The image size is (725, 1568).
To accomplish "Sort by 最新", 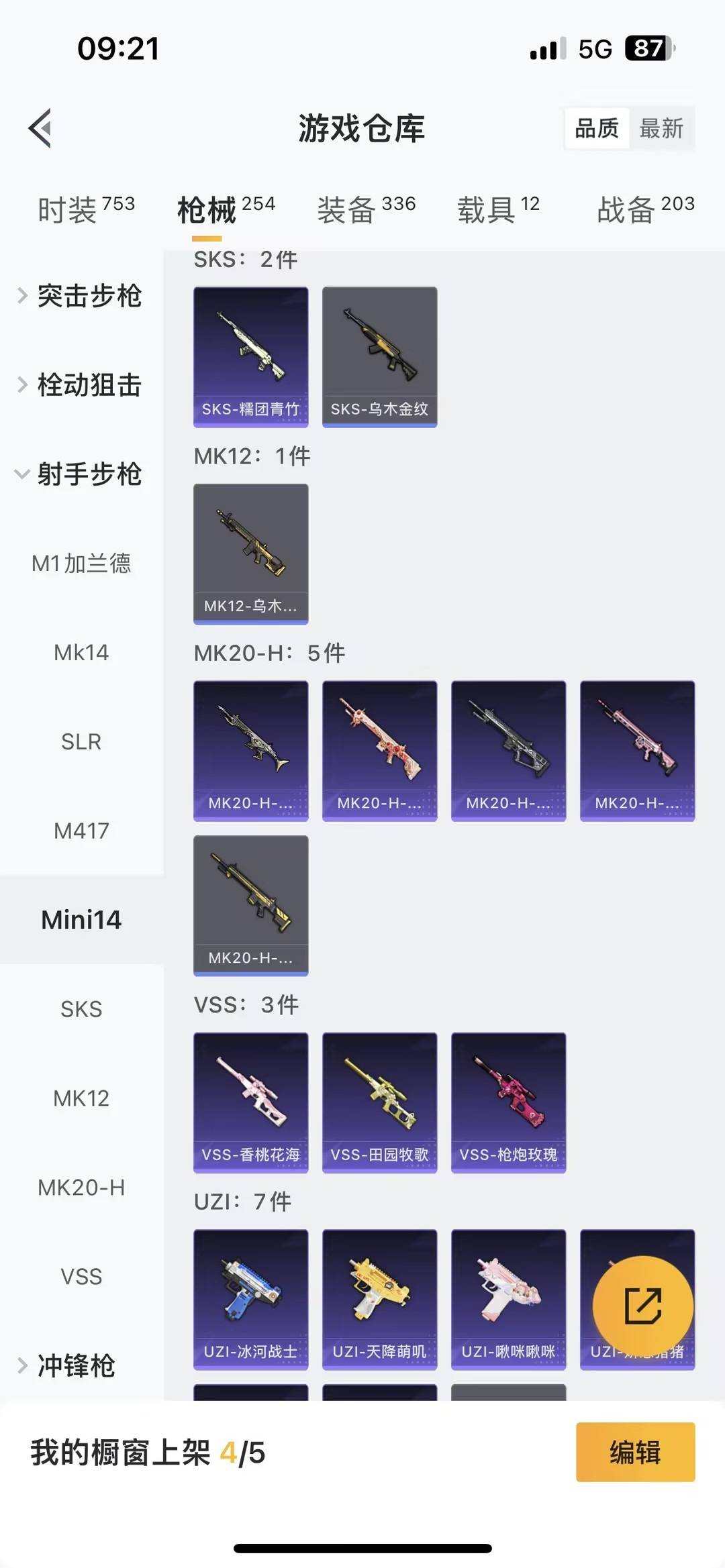I will point(661,128).
